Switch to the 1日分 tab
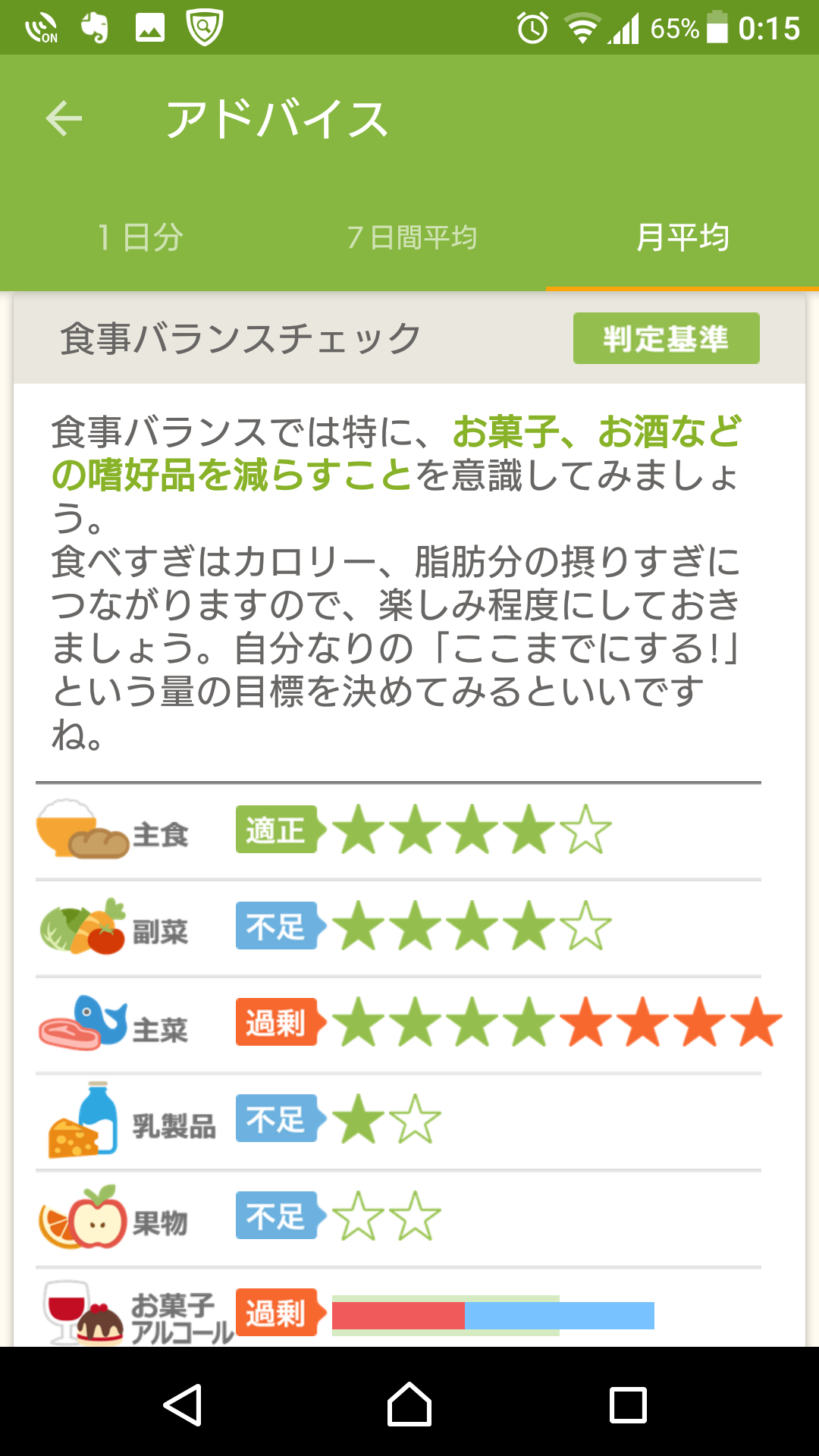This screenshot has height=1456, width=819. [140, 238]
